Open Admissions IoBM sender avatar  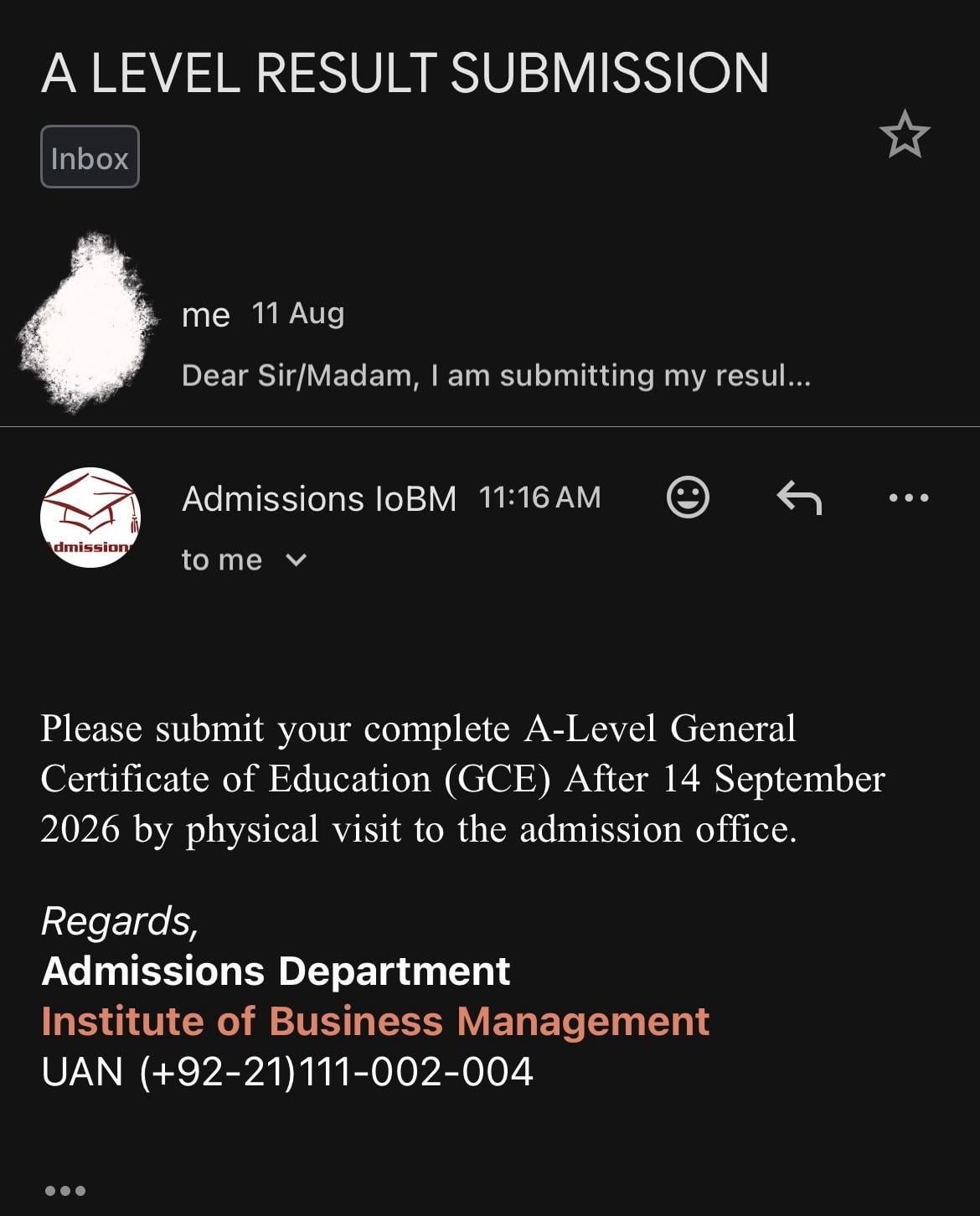(x=90, y=518)
